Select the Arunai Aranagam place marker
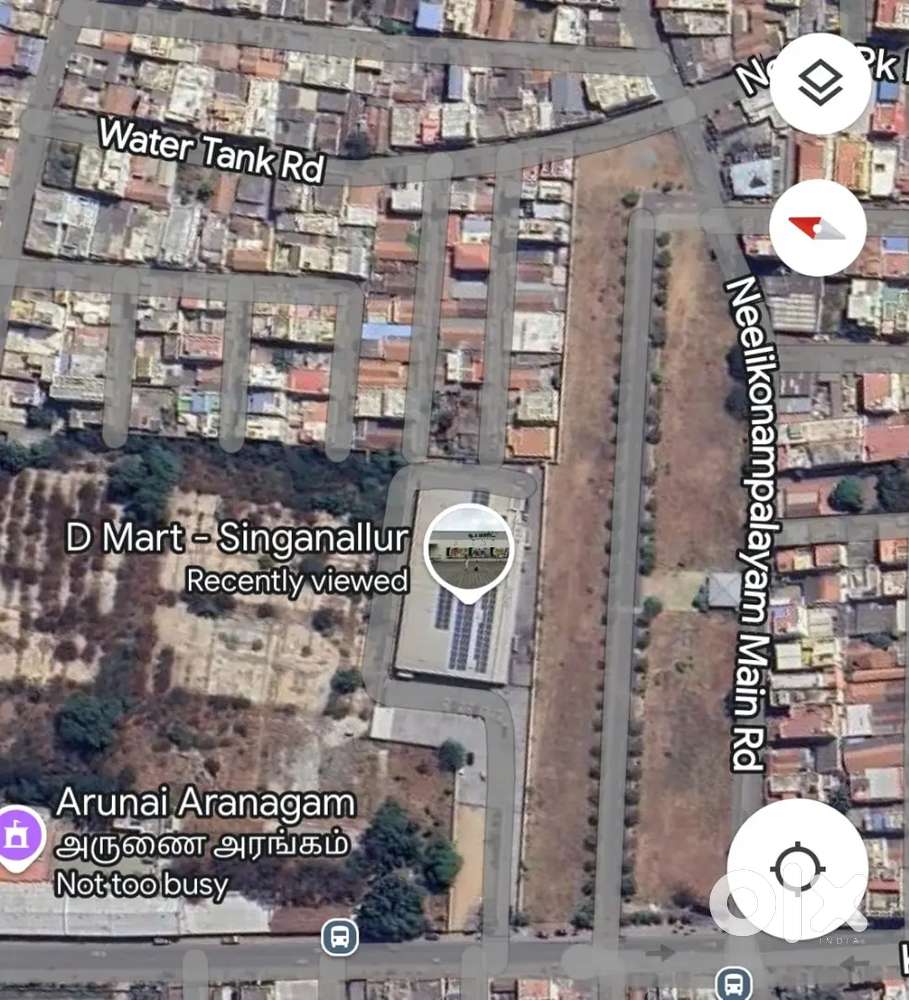This screenshot has height=1000, width=909. 20,835
